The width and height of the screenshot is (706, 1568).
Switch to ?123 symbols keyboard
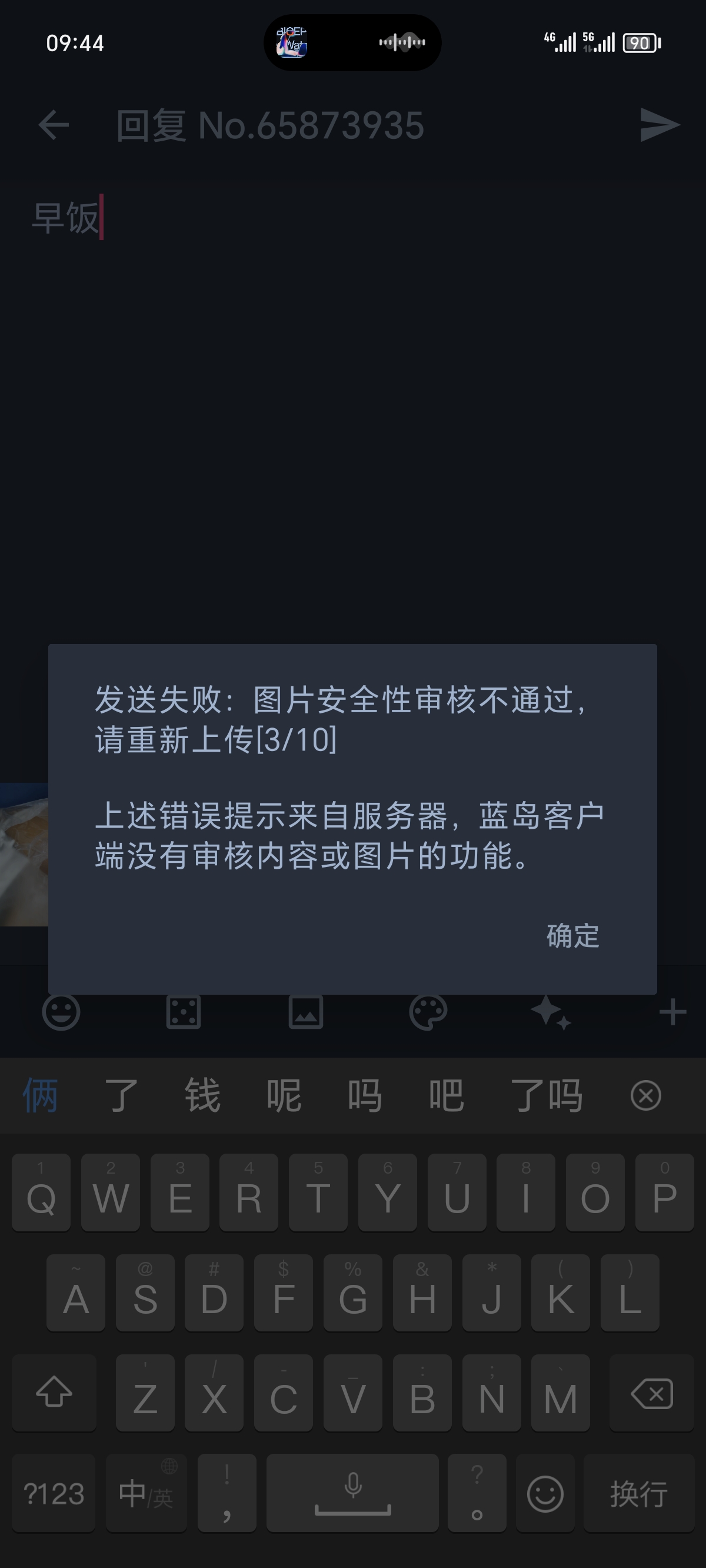click(x=54, y=1494)
